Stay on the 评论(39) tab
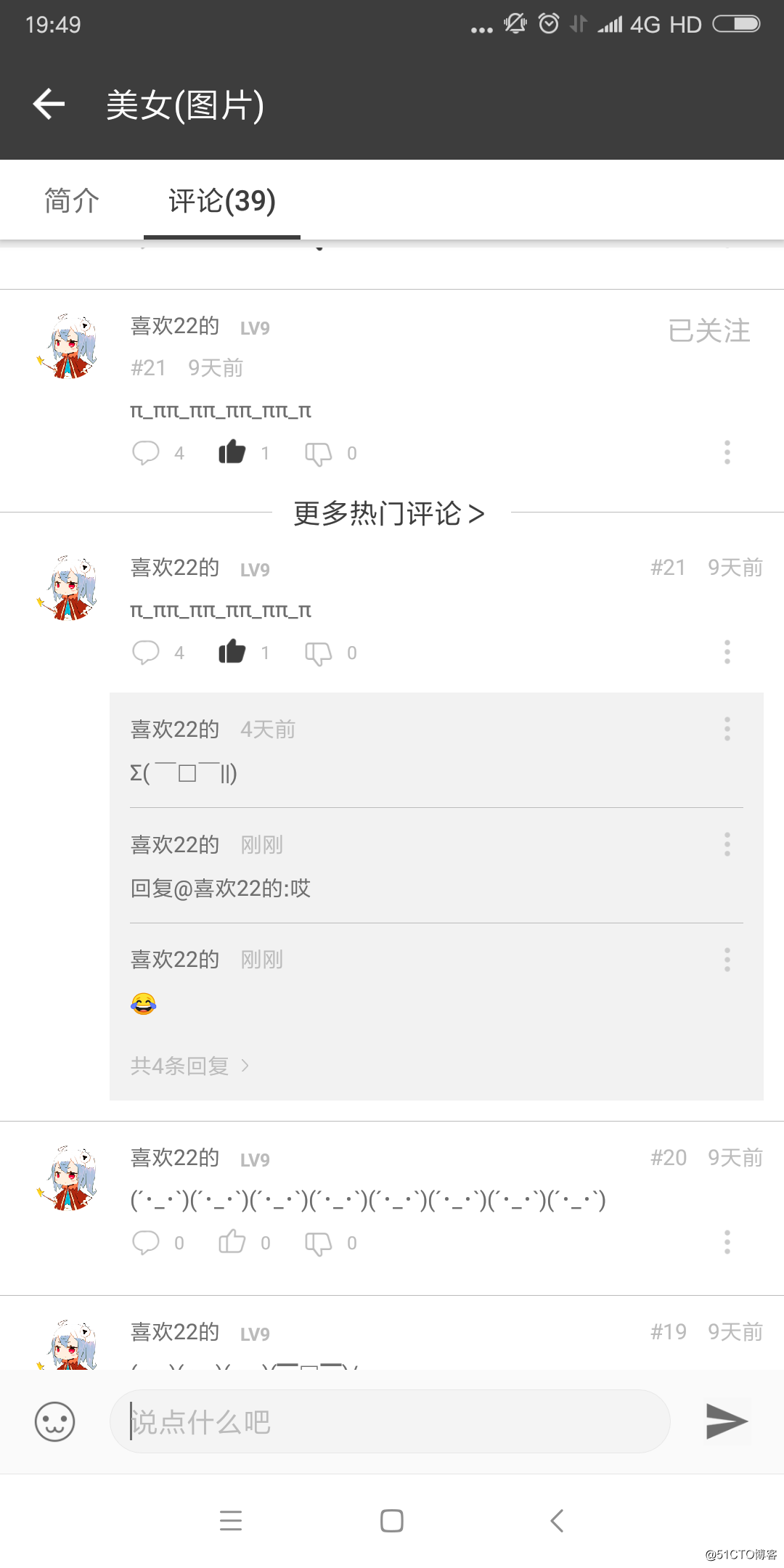Viewport: 784px width, 1568px height. coord(220,201)
